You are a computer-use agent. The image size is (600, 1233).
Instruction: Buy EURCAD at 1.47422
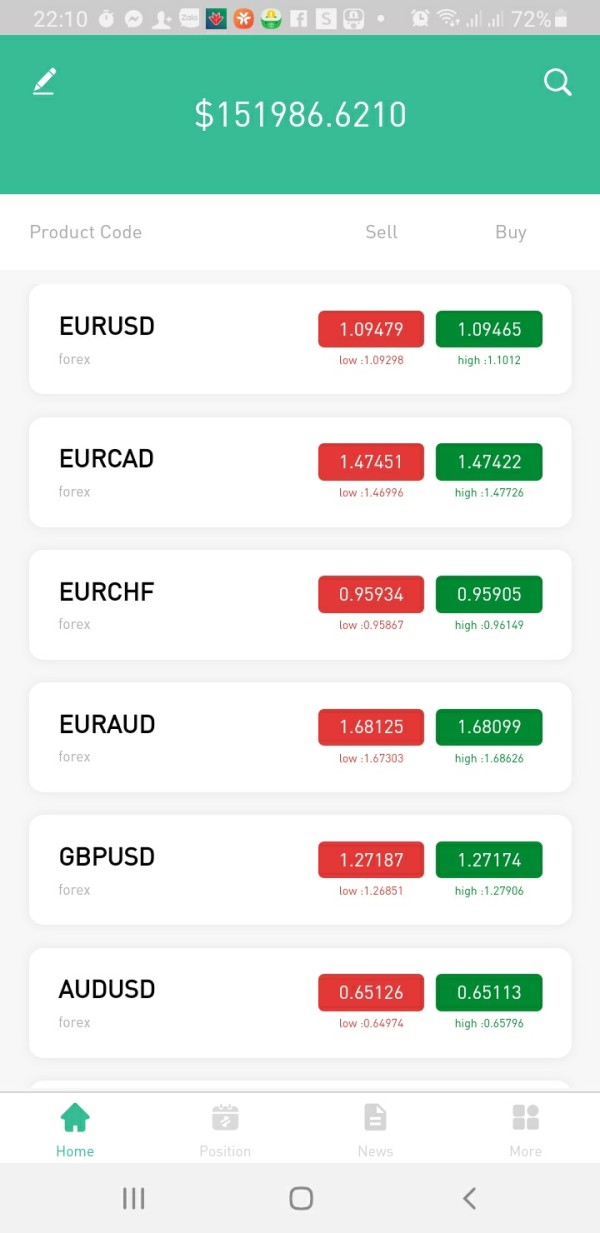pos(489,462)
